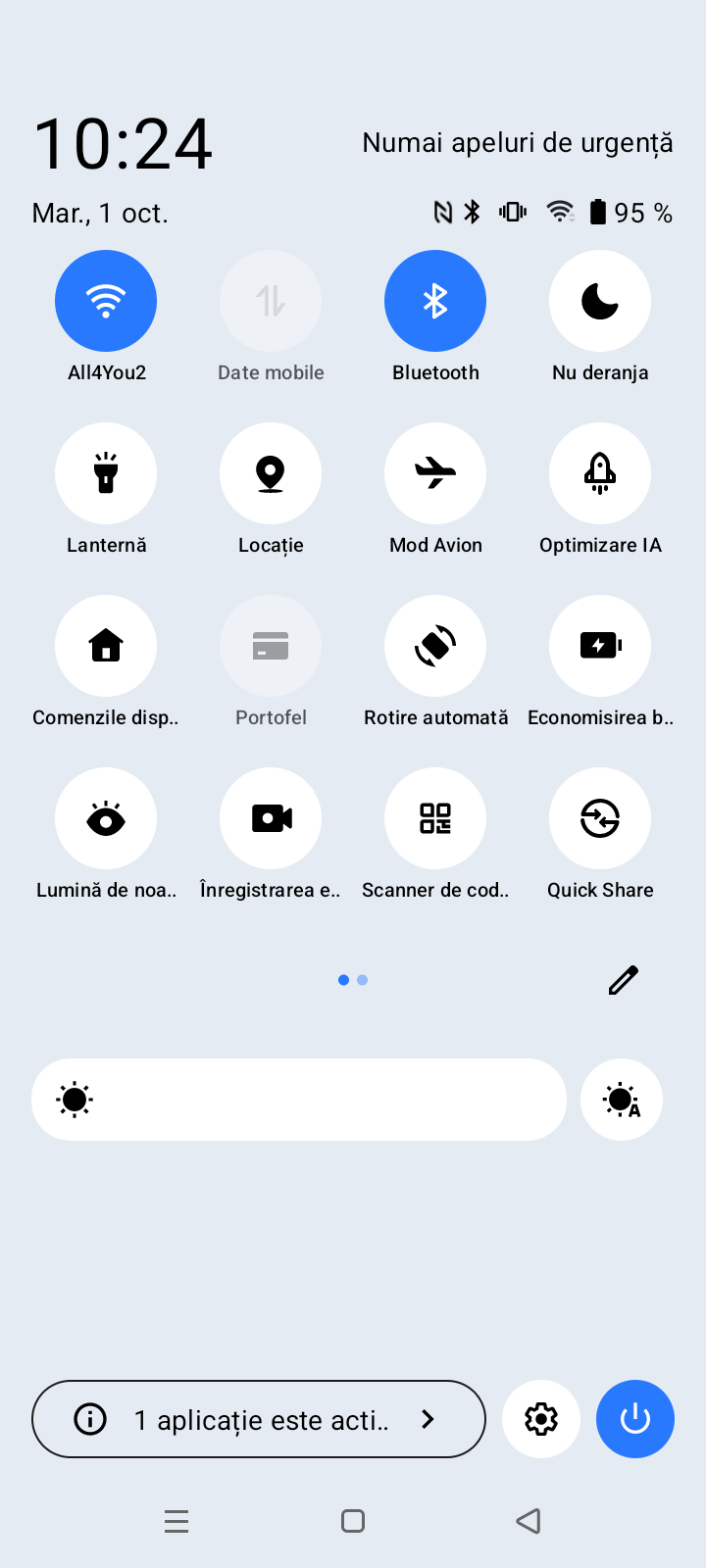The image size is (706, 1568).
Task: Go back with the navigation bar arrow
Action: pos(529,1521)
